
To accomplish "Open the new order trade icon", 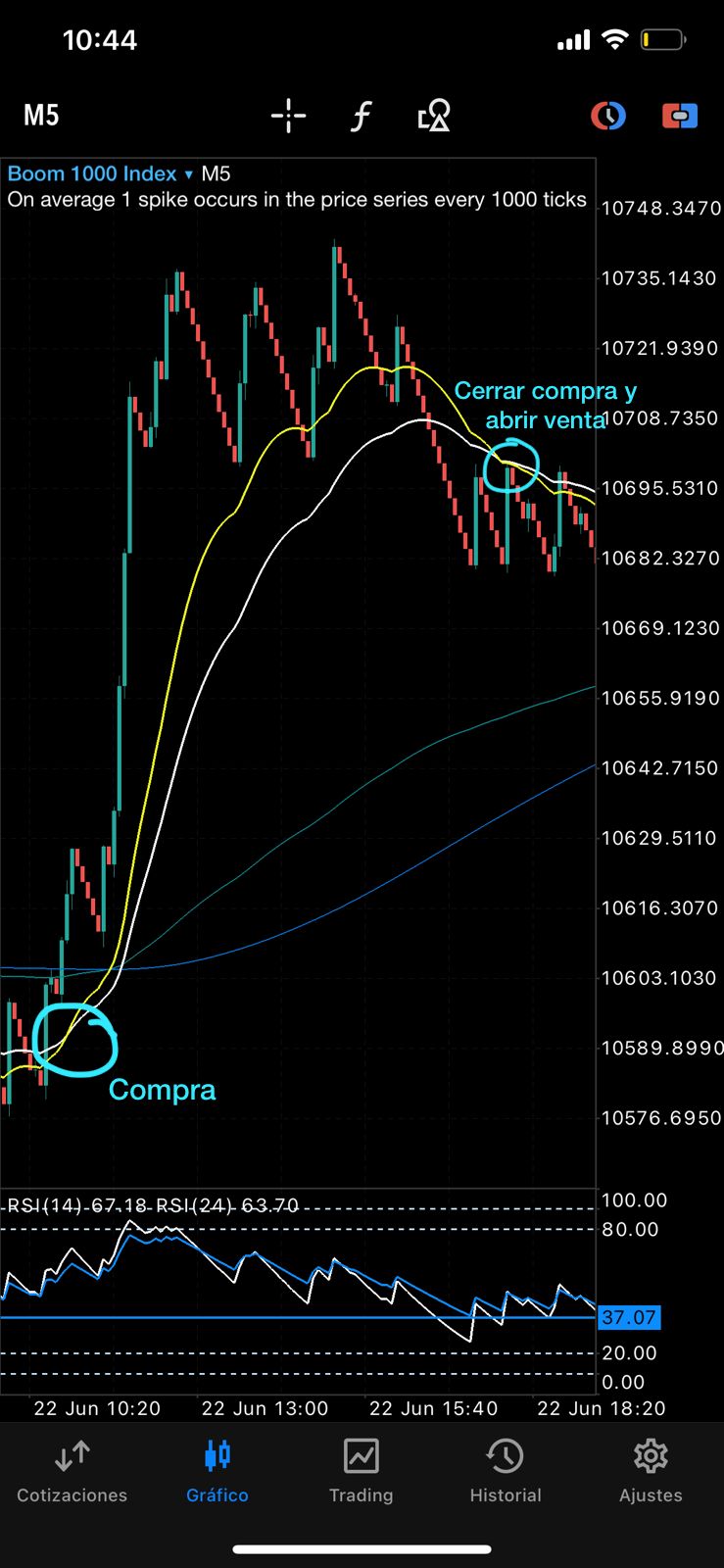I will click(680, 116).
